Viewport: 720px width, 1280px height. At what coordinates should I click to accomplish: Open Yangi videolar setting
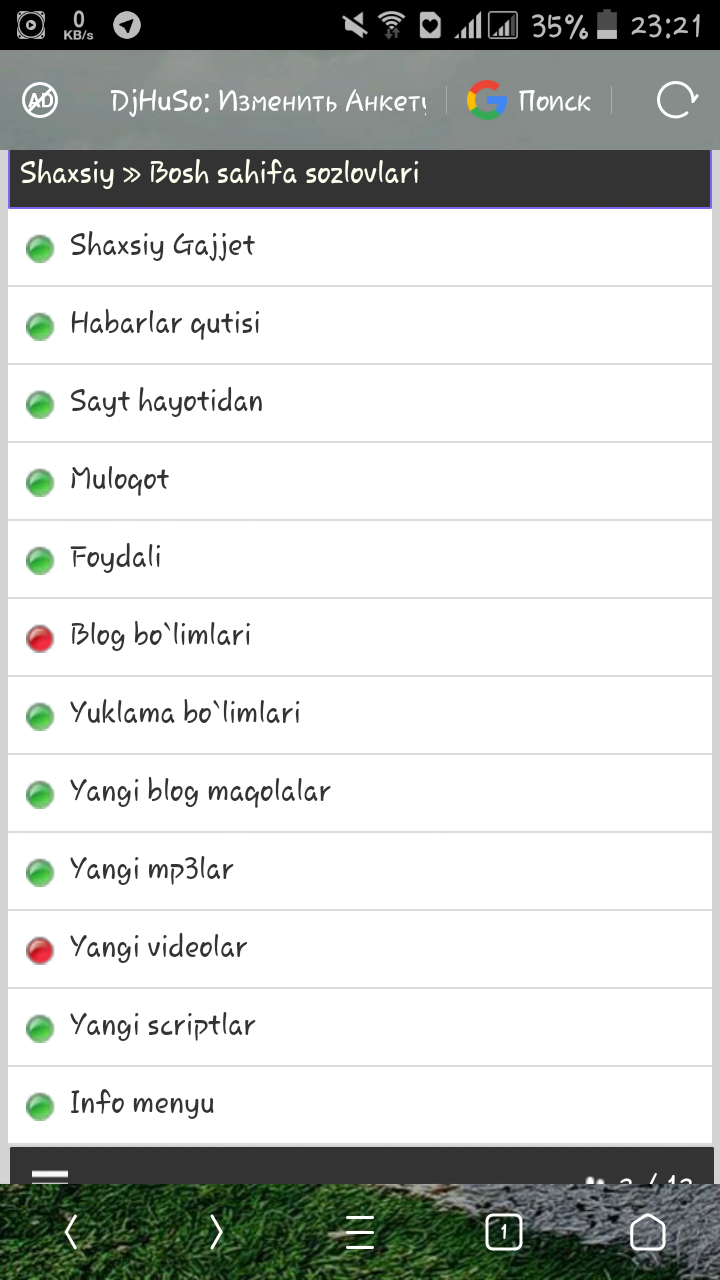click(x=158, y=948)
